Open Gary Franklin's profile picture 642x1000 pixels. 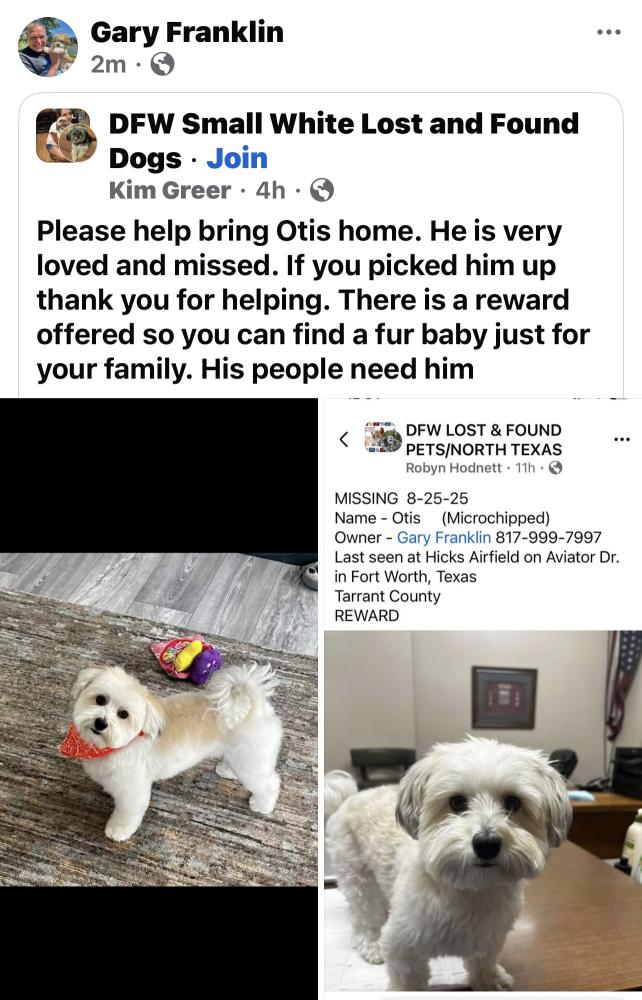[47, 47]
